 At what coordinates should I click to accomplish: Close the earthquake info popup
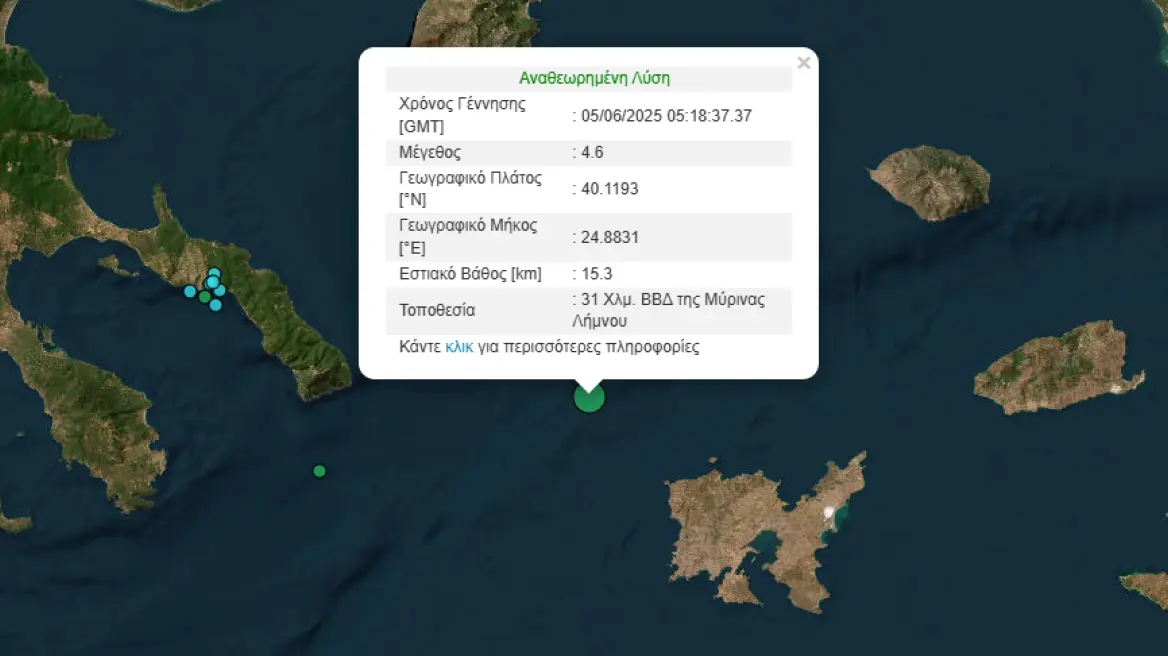point(803,63)
